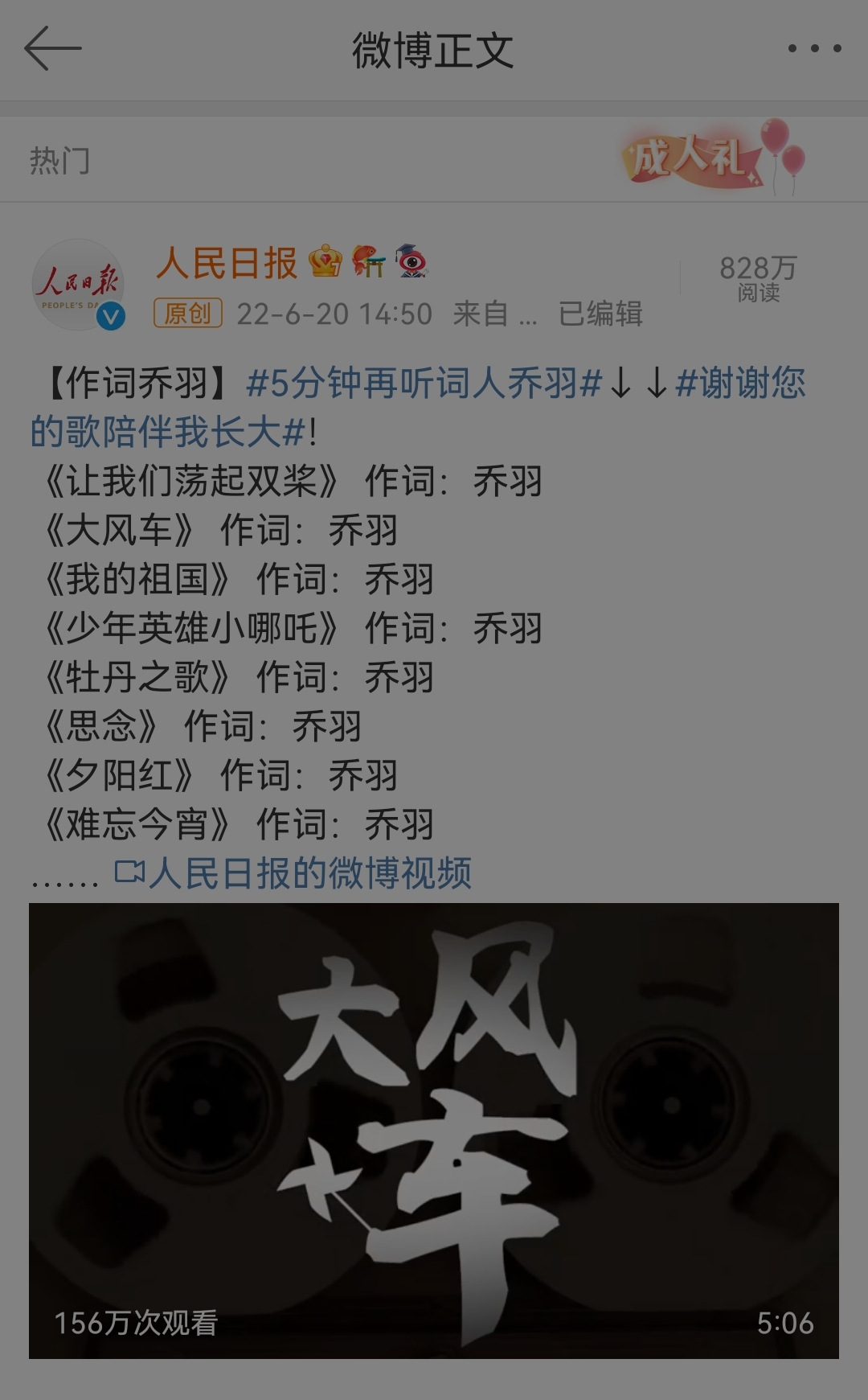Tap the 人民日报 username

coord(227,265)
